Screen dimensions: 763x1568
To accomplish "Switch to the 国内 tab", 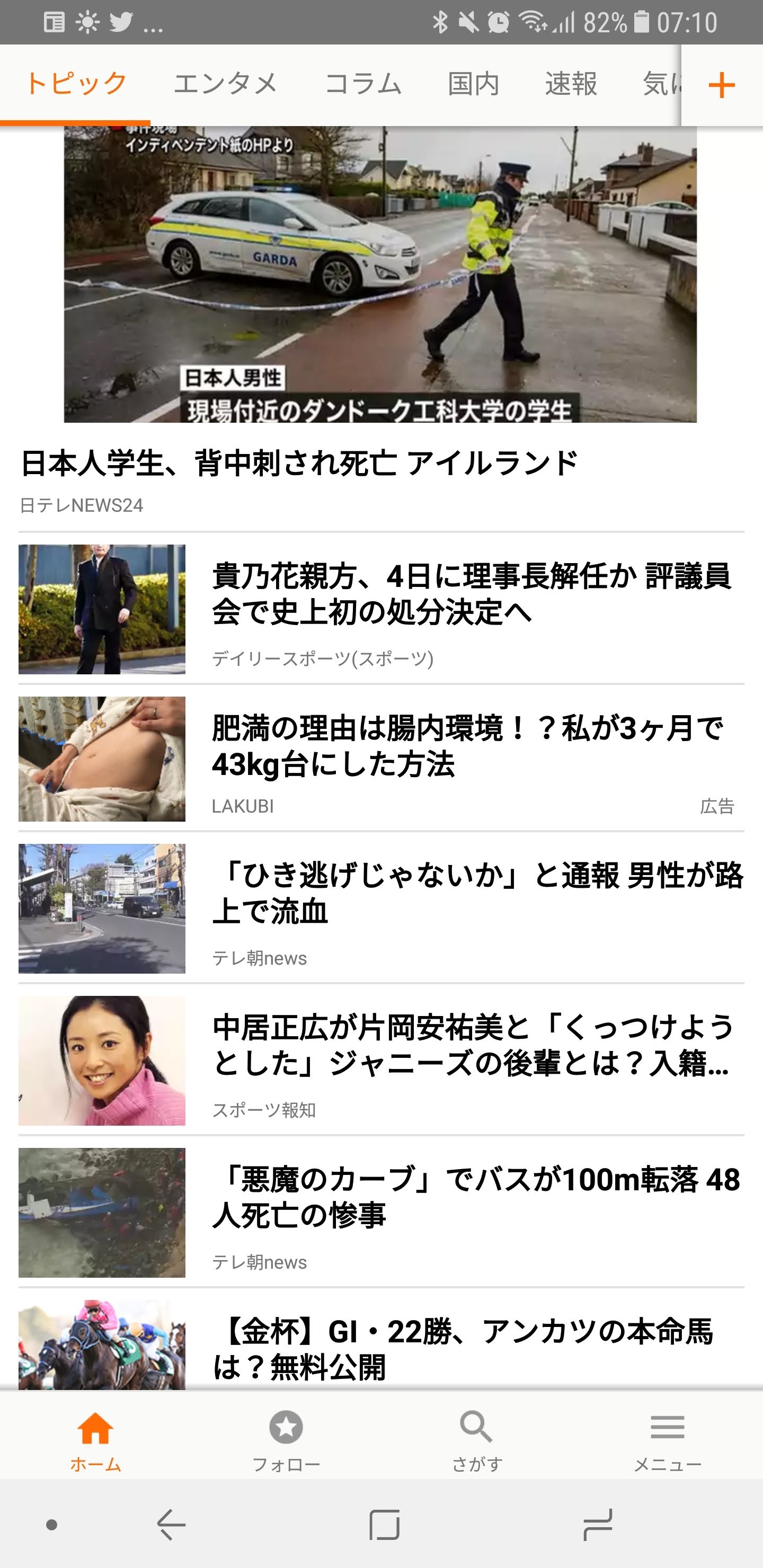I will click(473, 84).
